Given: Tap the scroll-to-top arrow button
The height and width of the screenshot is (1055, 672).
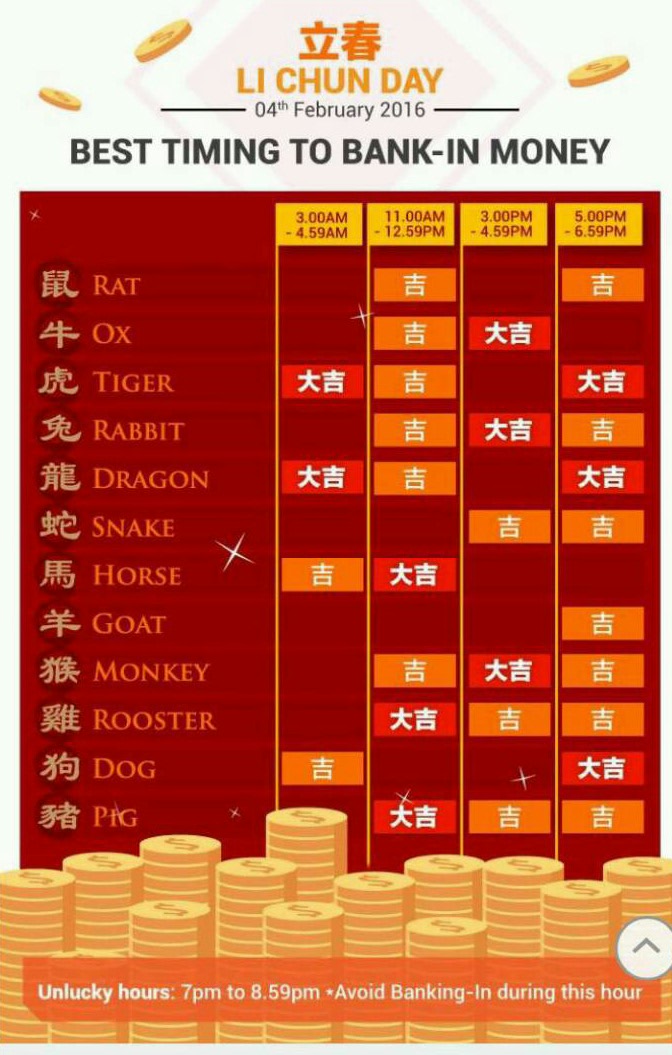Looking at the screenshot, I should point(645,947).
